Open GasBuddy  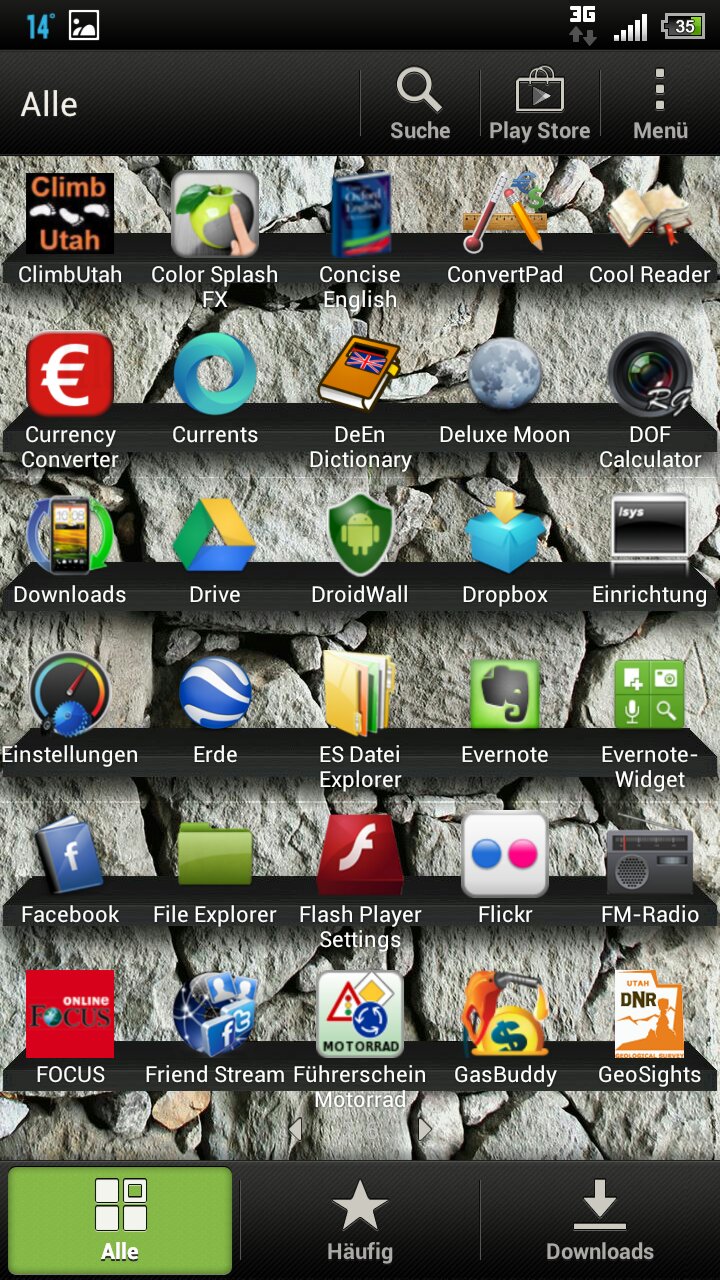tap(505, 1029)
